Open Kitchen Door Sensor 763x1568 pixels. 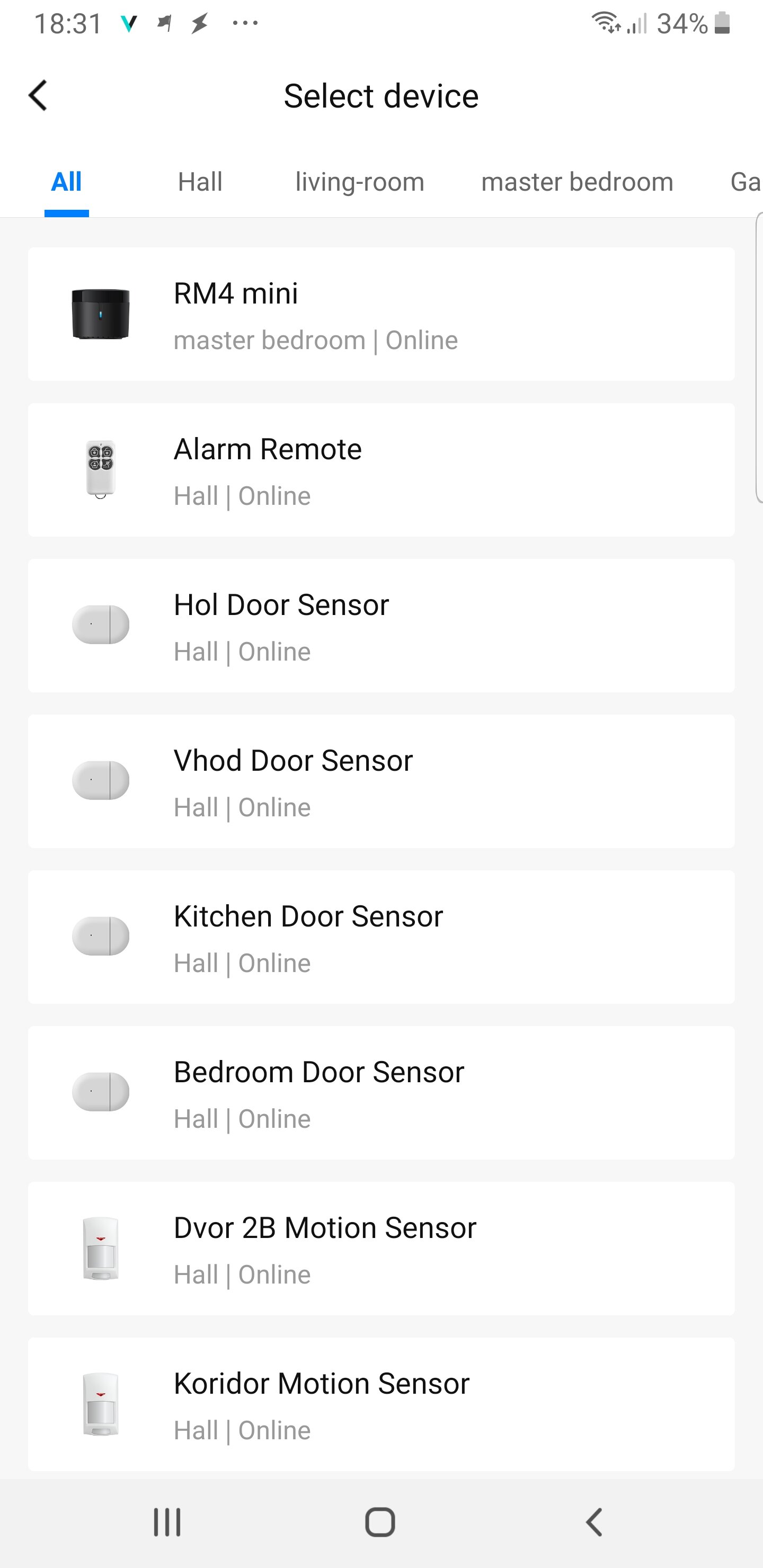click(381, 938)
